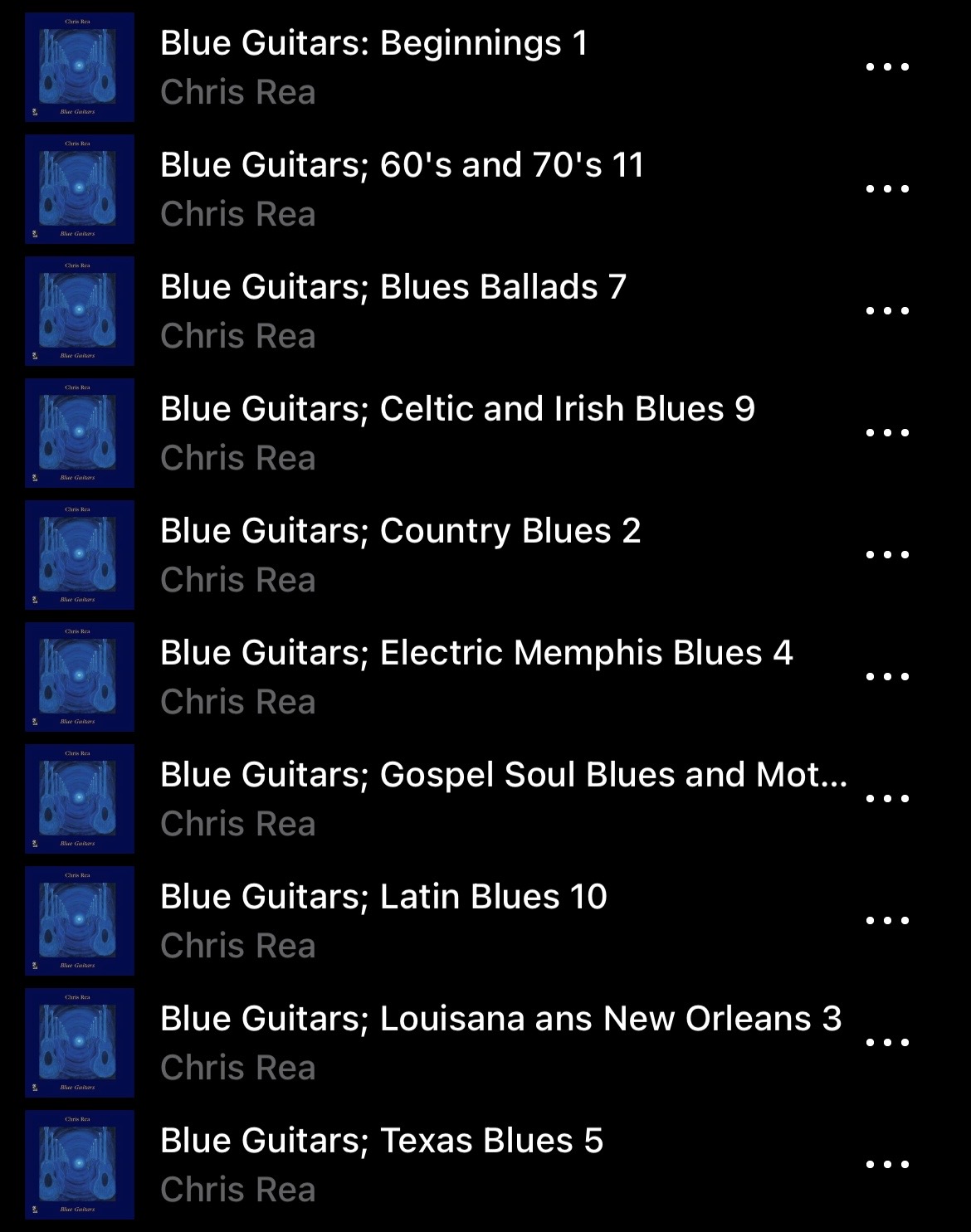Tap more options next to Electric Memphis Blues 4
This screenshot has height=1232, width=971.
[x=887, y=676]
